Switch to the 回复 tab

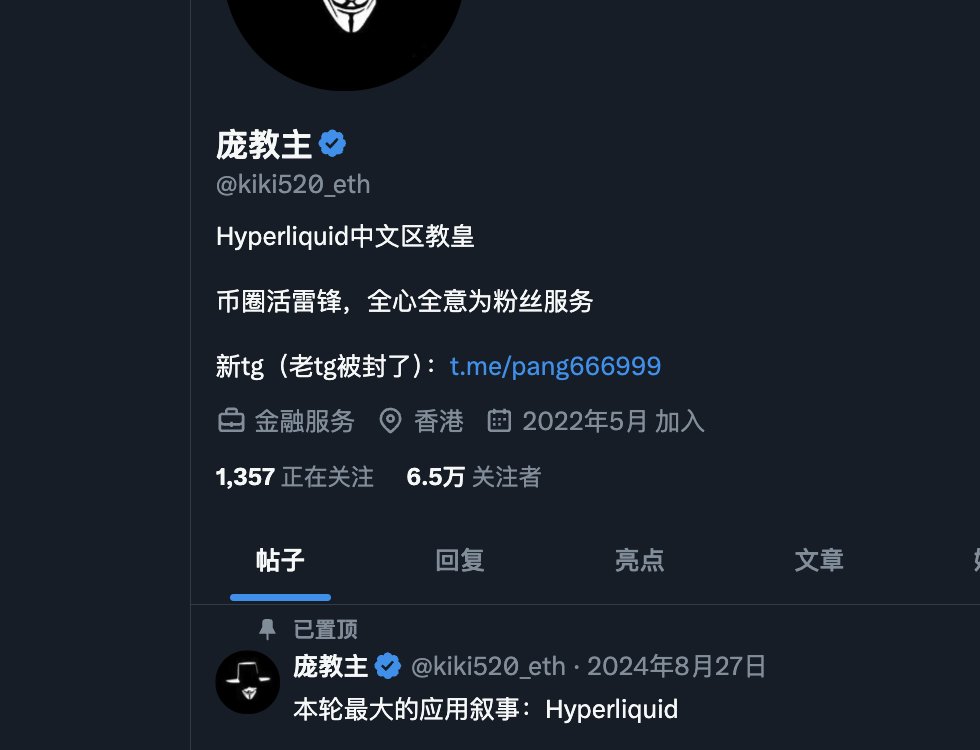(x=460, y=560)
